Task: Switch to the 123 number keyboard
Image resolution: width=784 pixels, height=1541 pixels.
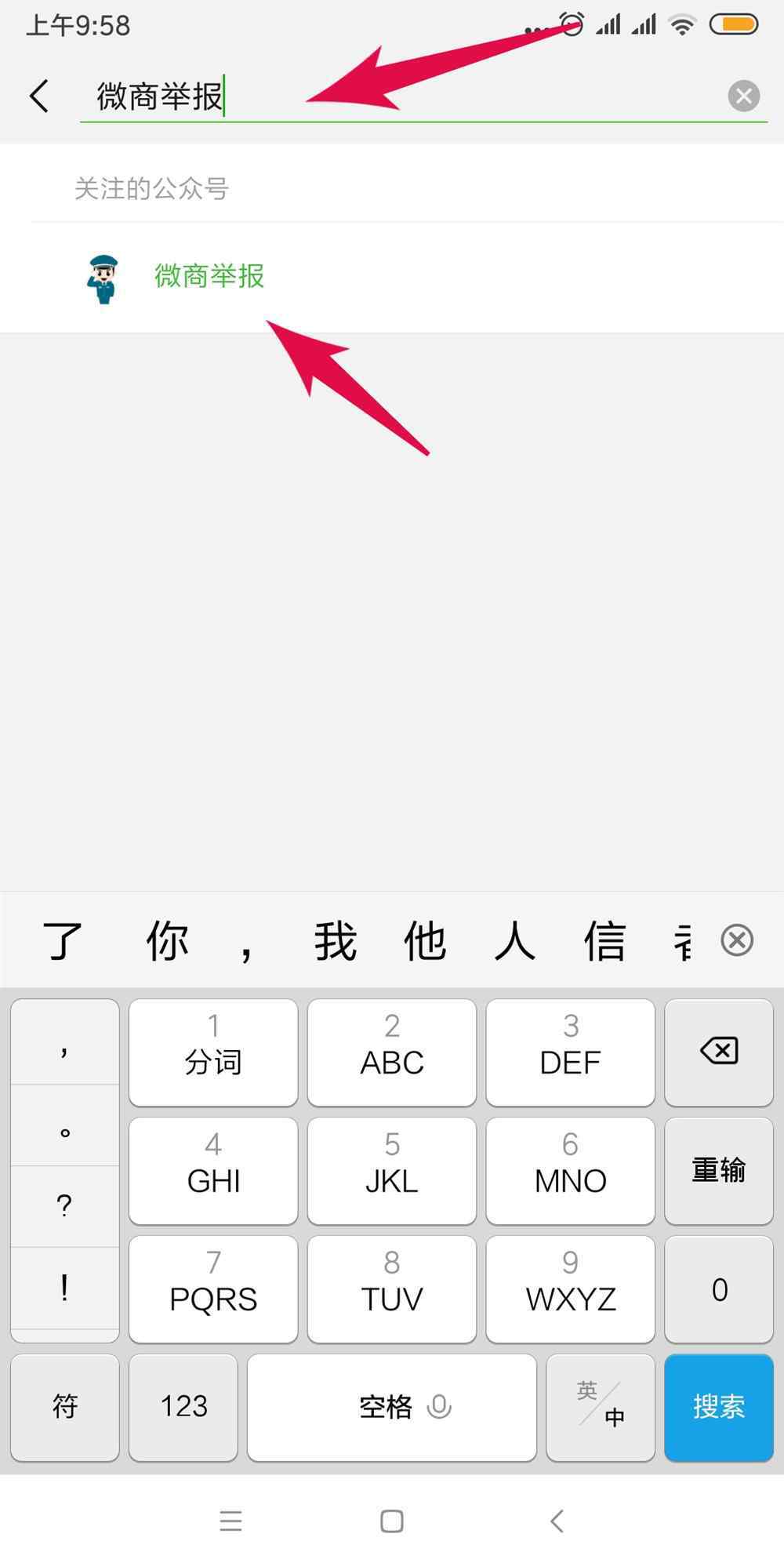Action: click(183, 1407)
